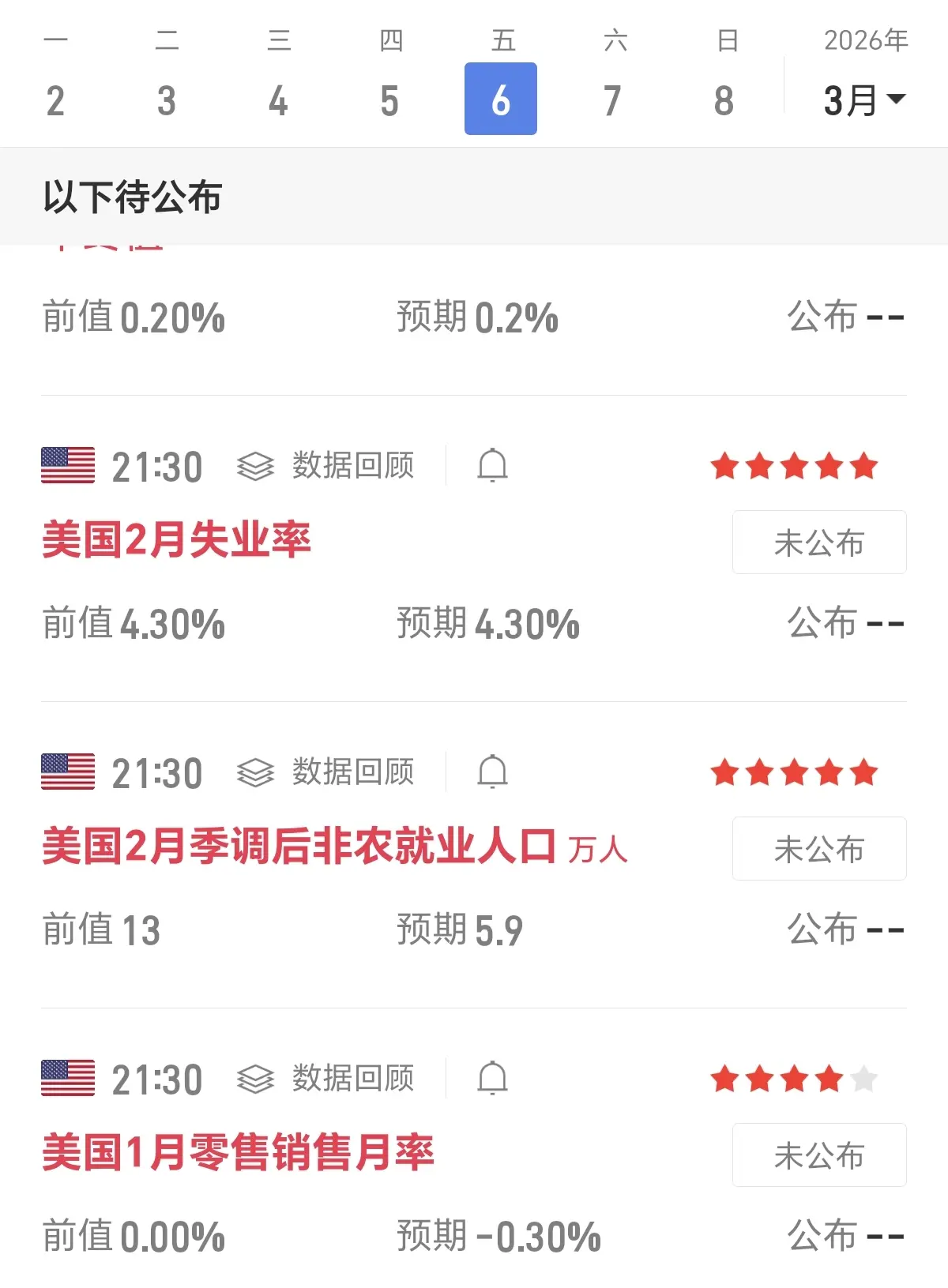The width and height of the screenshot is (948, 1288).
Task: Tap 未公布 beside 美国1月零售销售月率
Action: pyautogui.click(x=819, y=1155)
